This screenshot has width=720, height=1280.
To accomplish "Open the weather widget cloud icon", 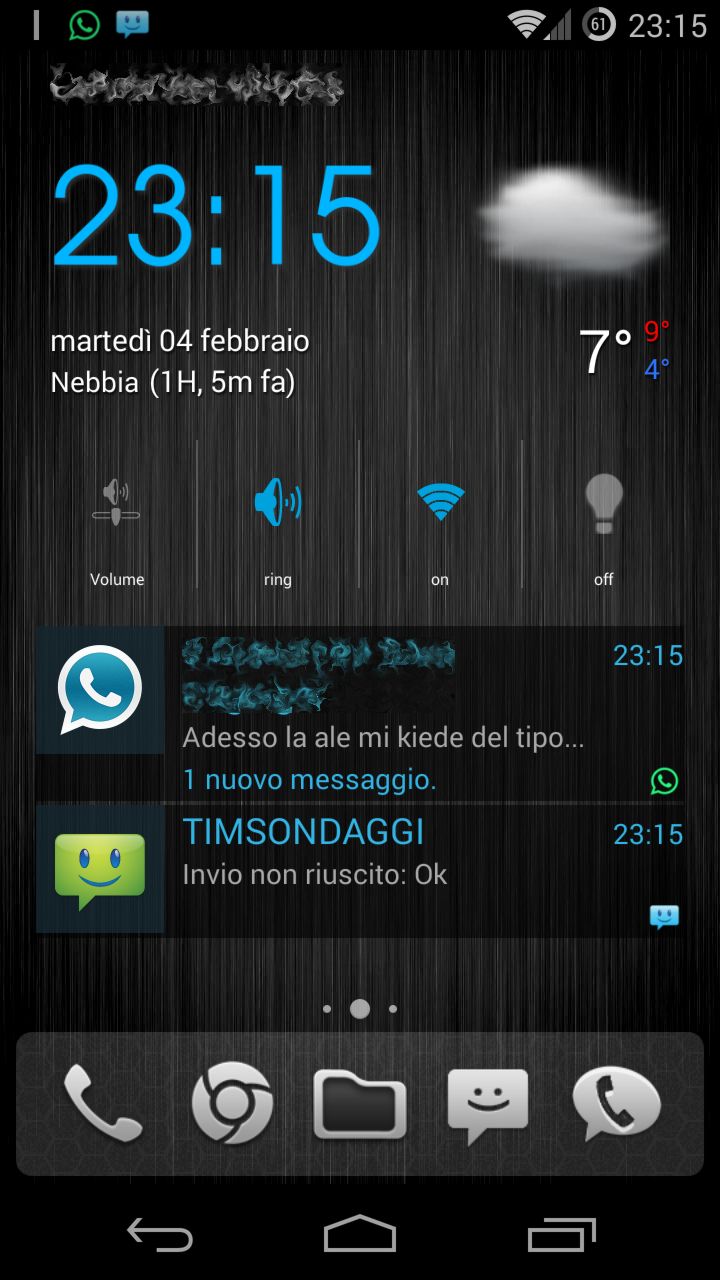I will [x=572, y=220].
